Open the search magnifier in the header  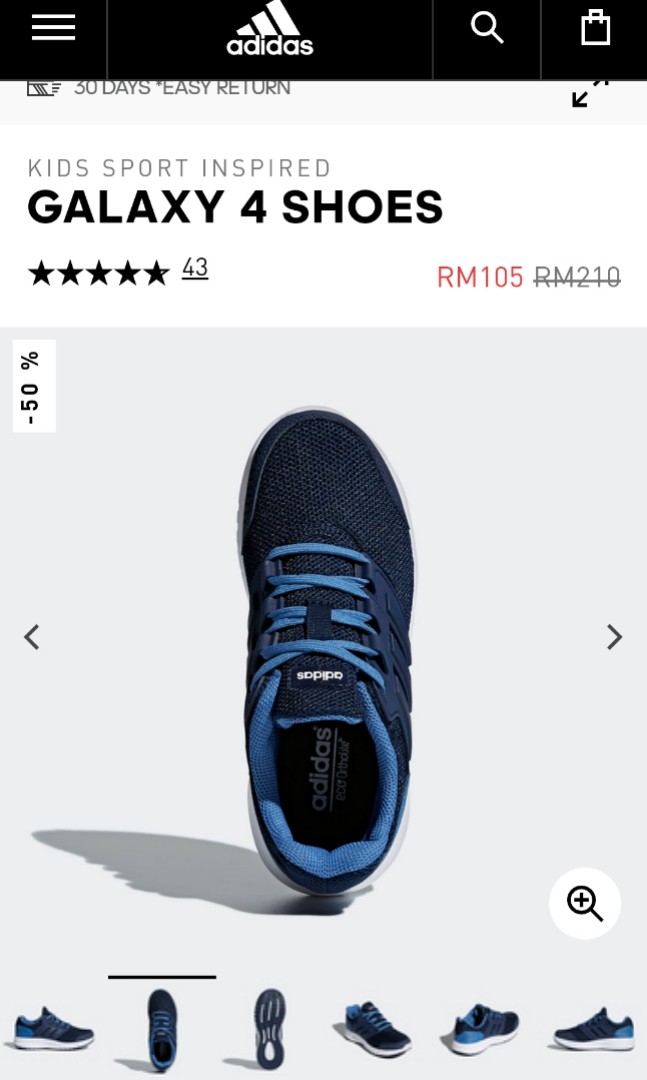click(x=486, y=28)
